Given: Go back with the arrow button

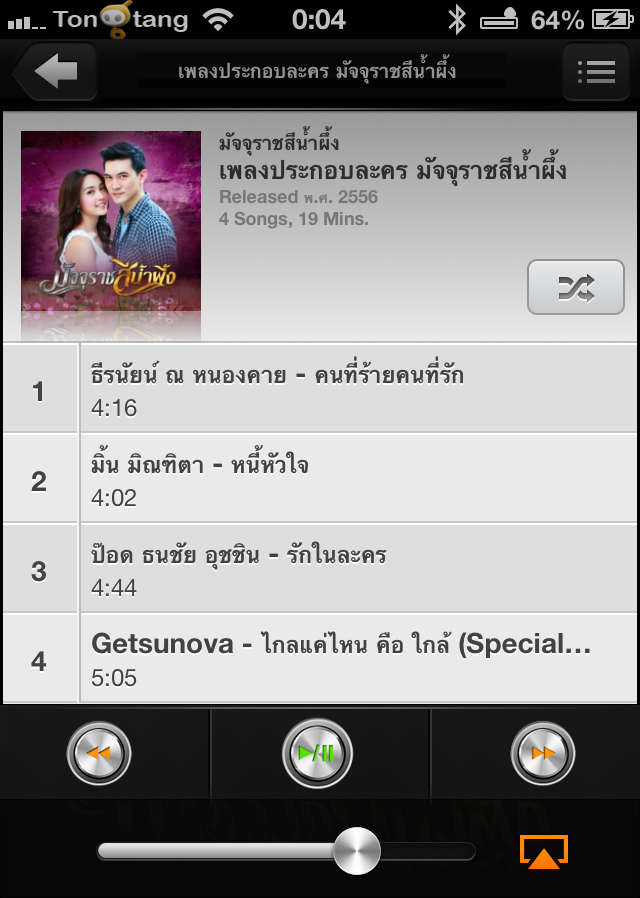Looking at the screenshot, I should 54,72.
